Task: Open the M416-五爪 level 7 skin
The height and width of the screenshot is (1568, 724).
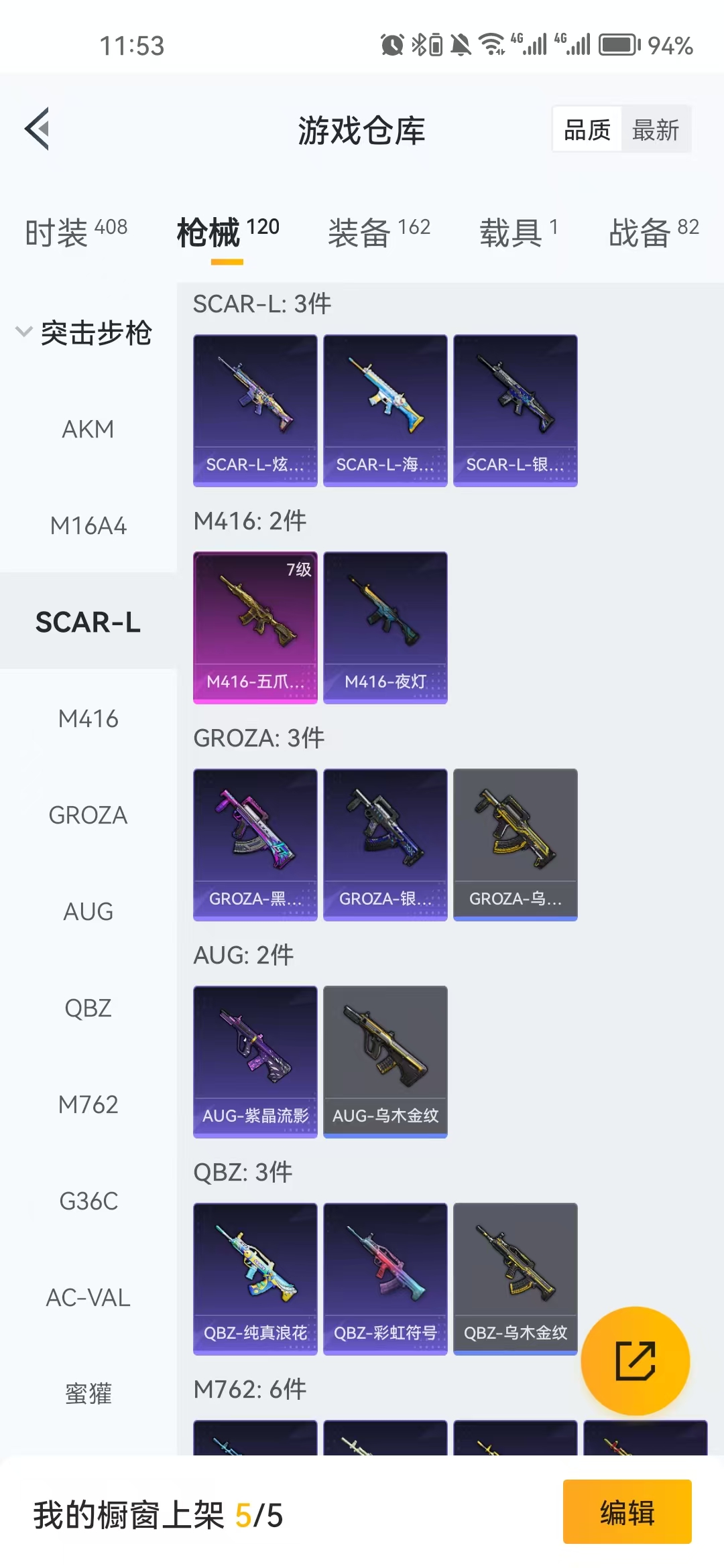Action: click(255, 627)
